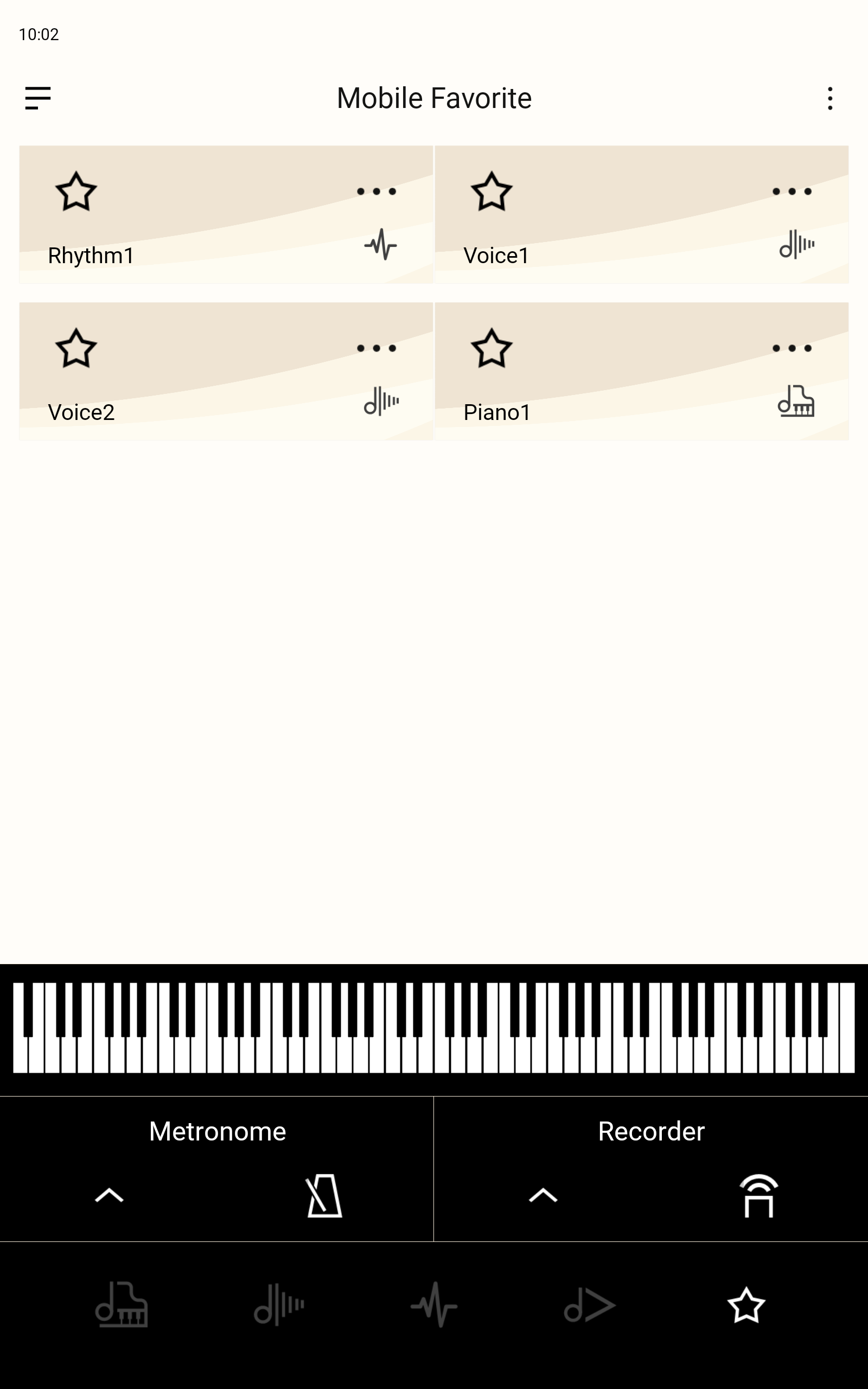Screen dimensions: 868x1389
Task: Open more options for Voice2
Action: pos(376,348)
